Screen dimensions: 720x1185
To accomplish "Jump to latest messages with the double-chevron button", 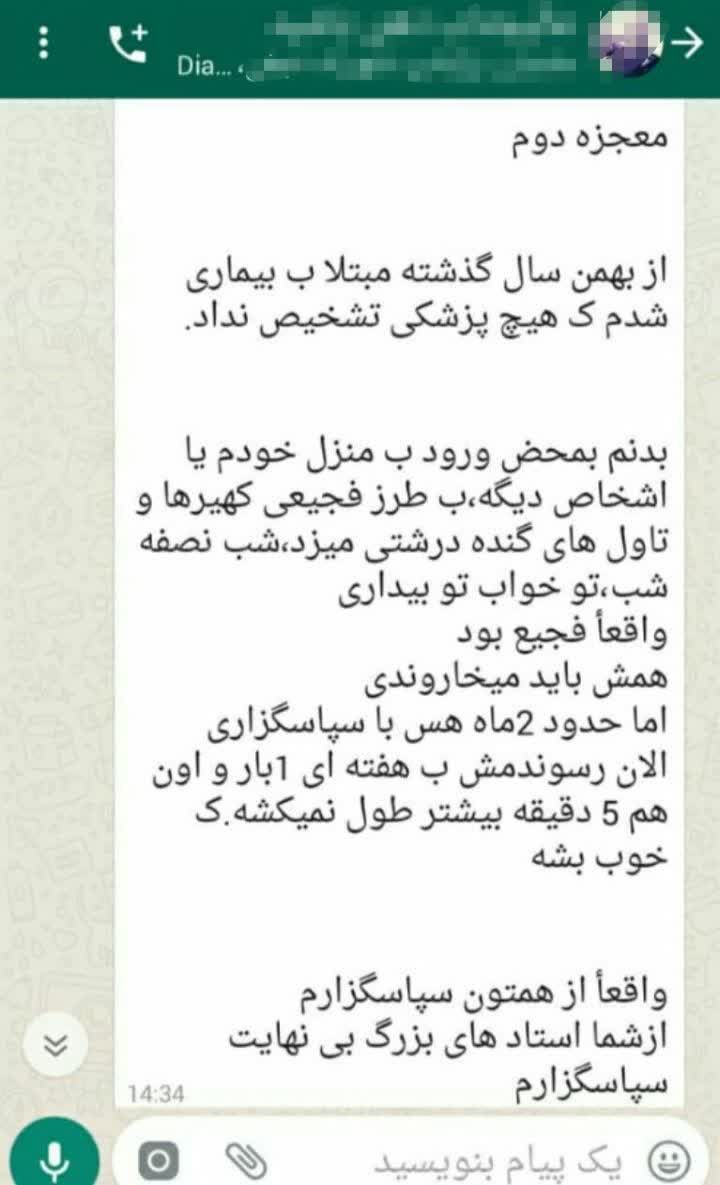I will pyautogui.click(x=55, y=1045).
